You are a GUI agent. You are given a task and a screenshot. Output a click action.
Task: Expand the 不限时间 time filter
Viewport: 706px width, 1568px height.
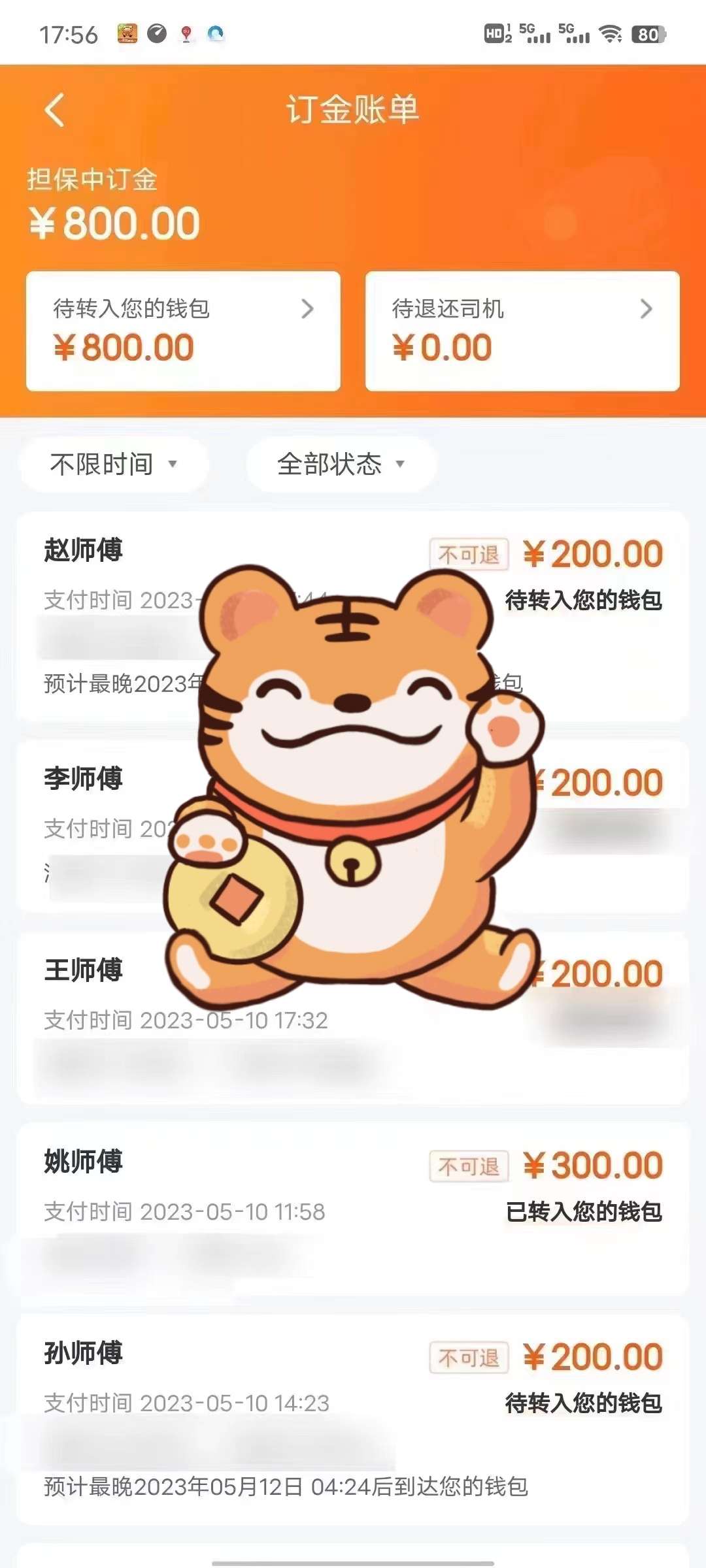[x=114, y=465]
